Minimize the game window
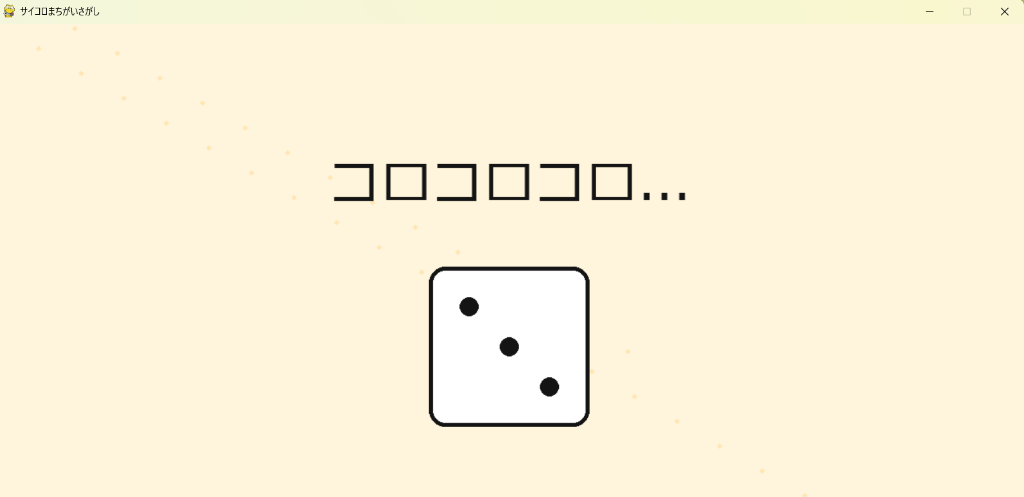 (929, 12)
